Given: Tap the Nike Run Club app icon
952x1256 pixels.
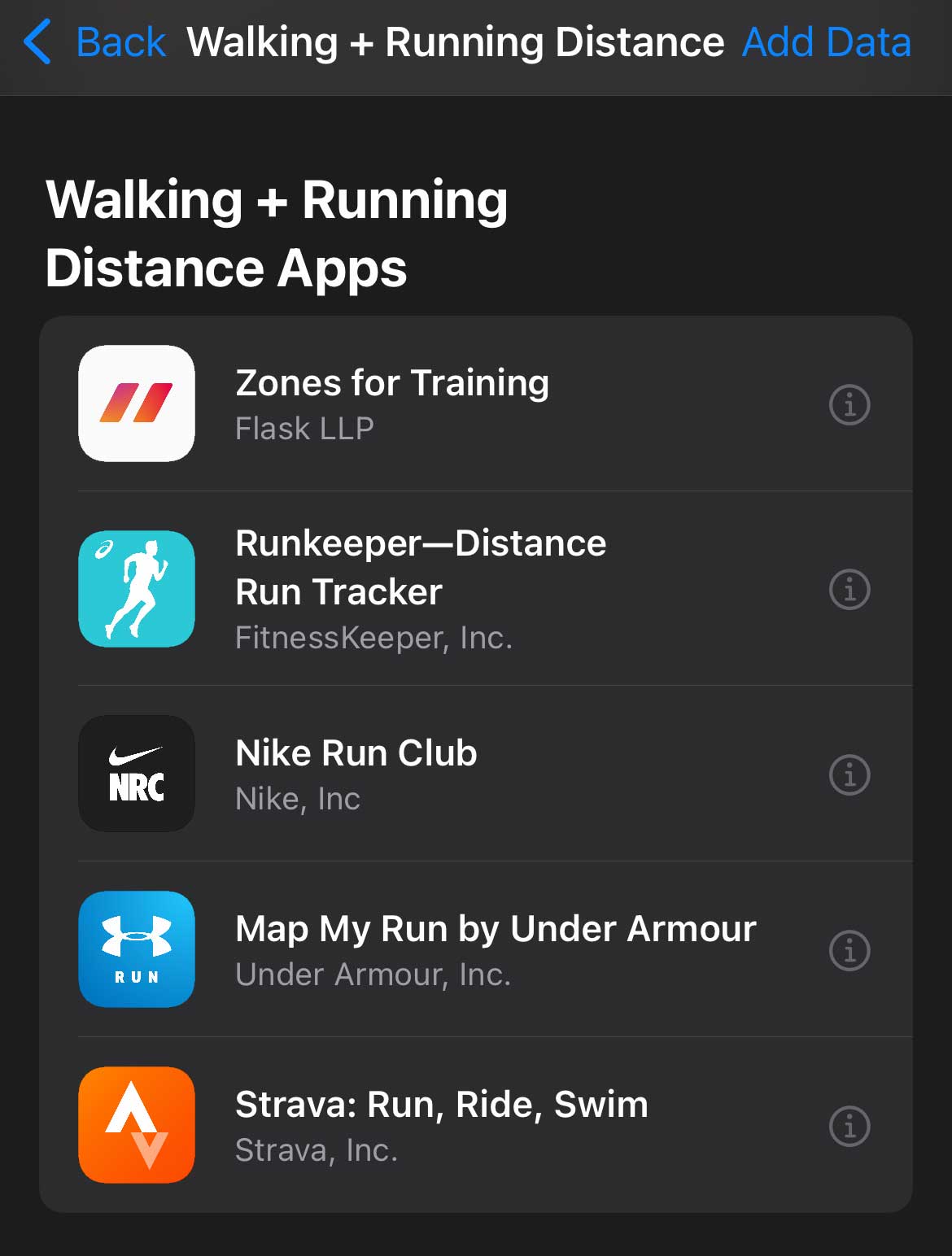Looking at the screenshot, I should point(136,774).
